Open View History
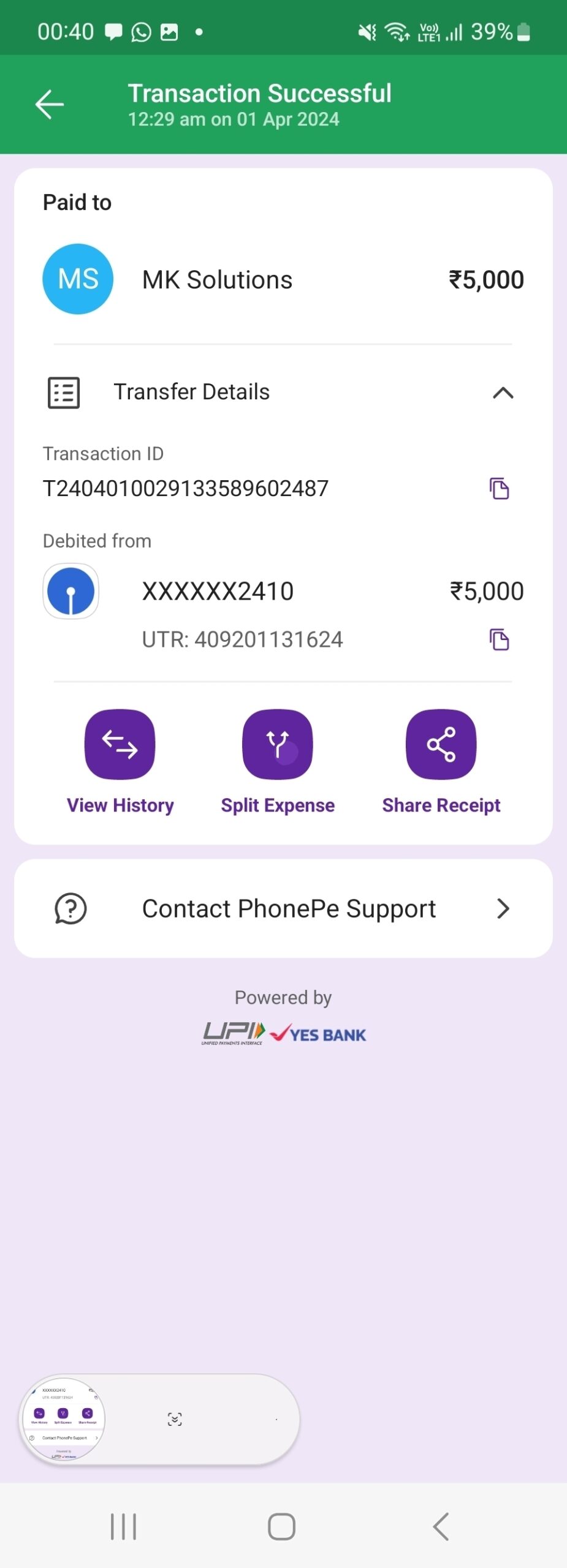Viewport: 567px width, 1568px height. point(120,745)
